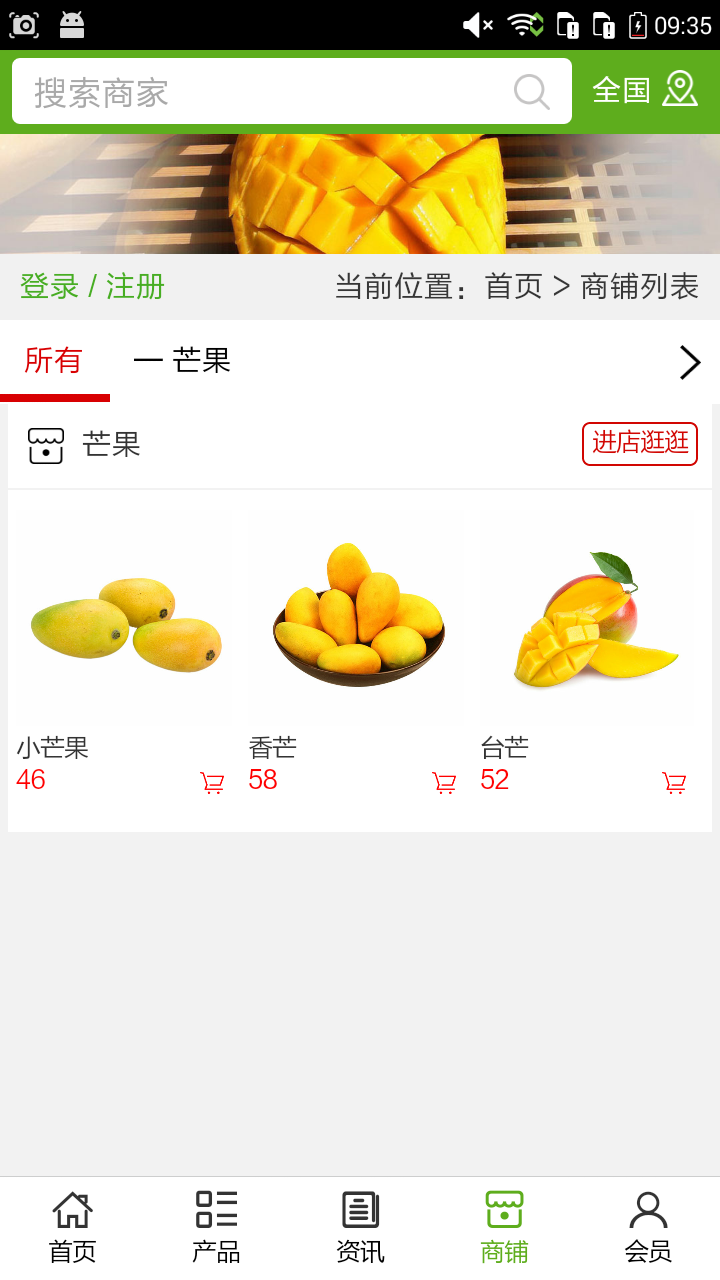Go back to 首页 in the breadcrumb
720x1280 pixels.
point(513,287)
